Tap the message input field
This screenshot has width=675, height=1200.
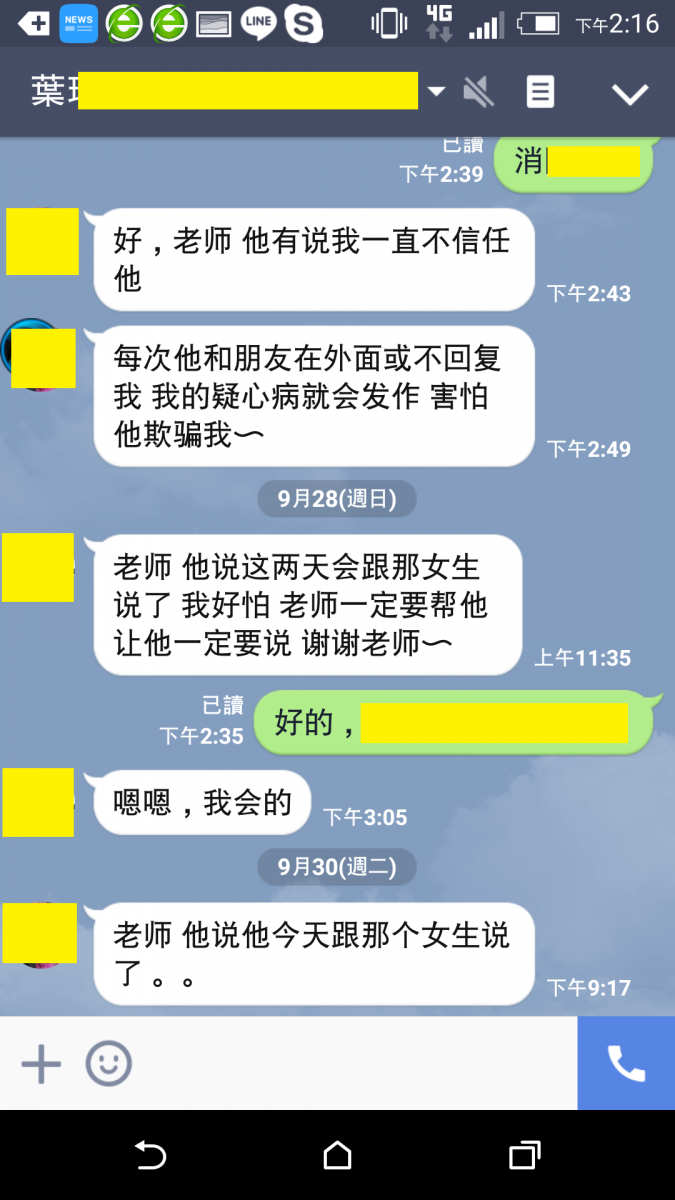[x=350, y=1064]
